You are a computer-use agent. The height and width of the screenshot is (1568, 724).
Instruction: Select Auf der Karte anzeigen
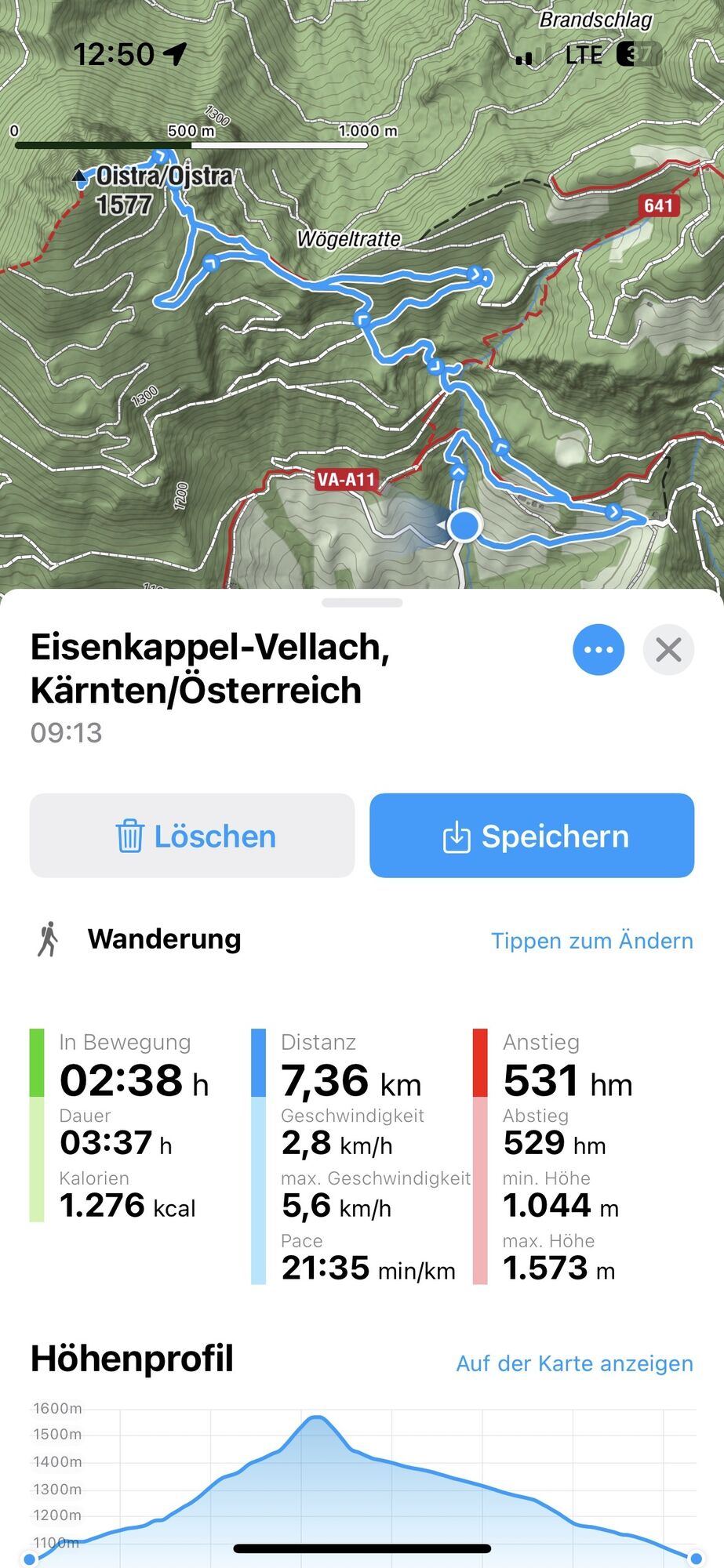coord(574,1363)
